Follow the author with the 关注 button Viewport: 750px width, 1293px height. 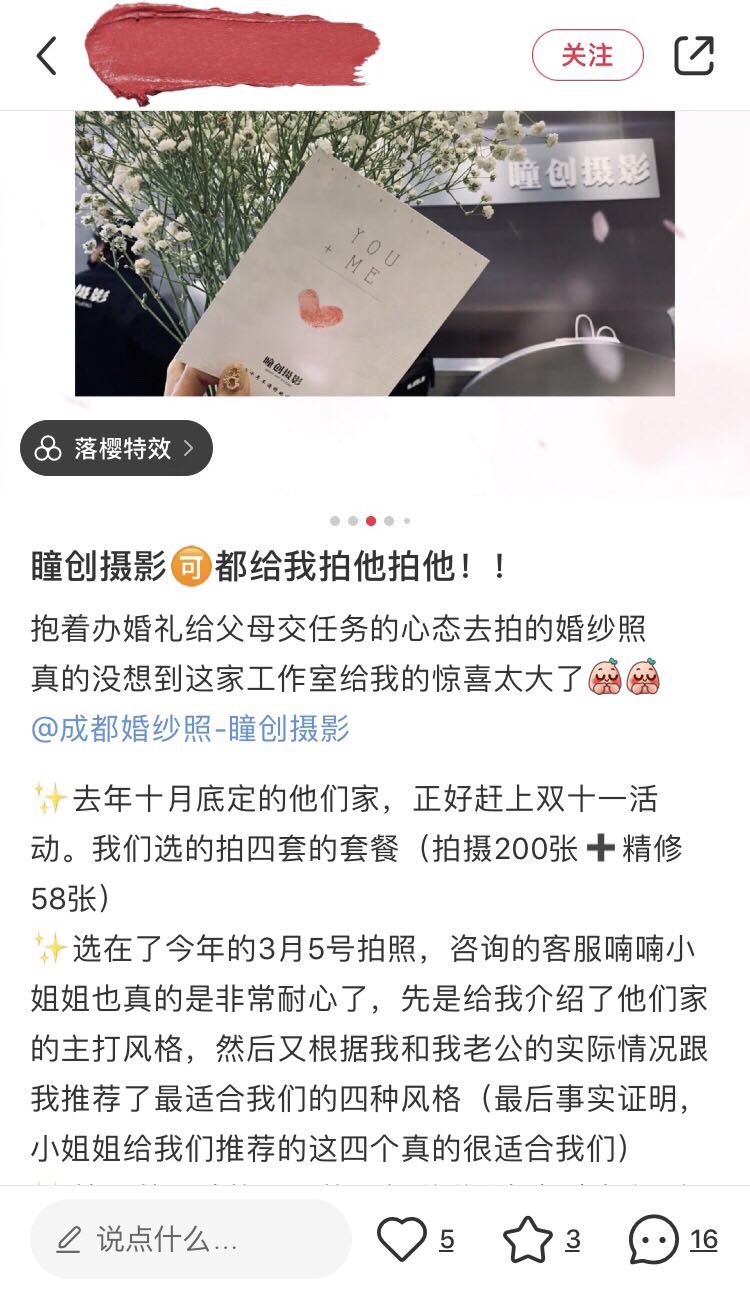pyautogui.click(x=587, y=55)
